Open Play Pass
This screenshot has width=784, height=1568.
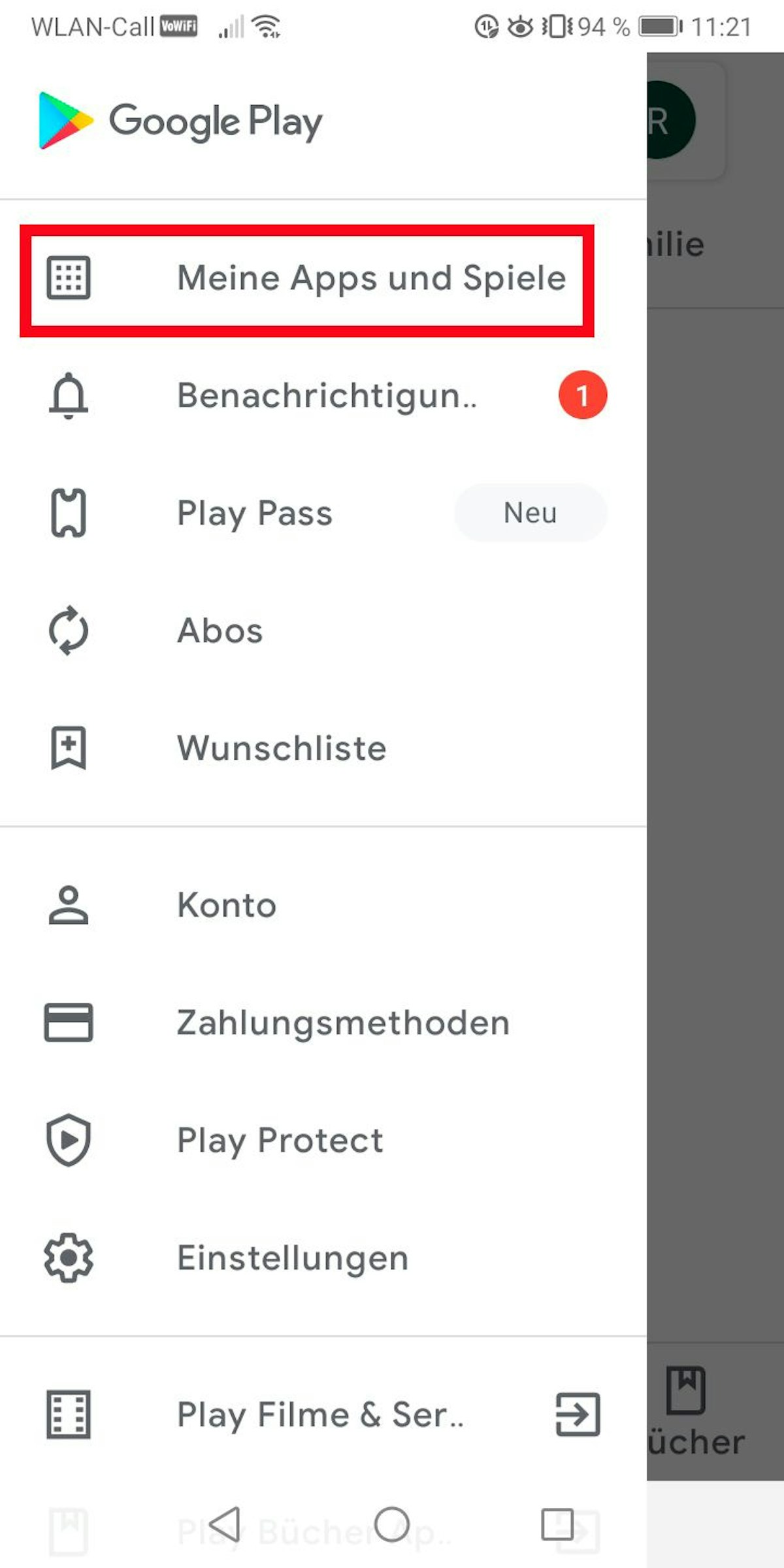255,514
